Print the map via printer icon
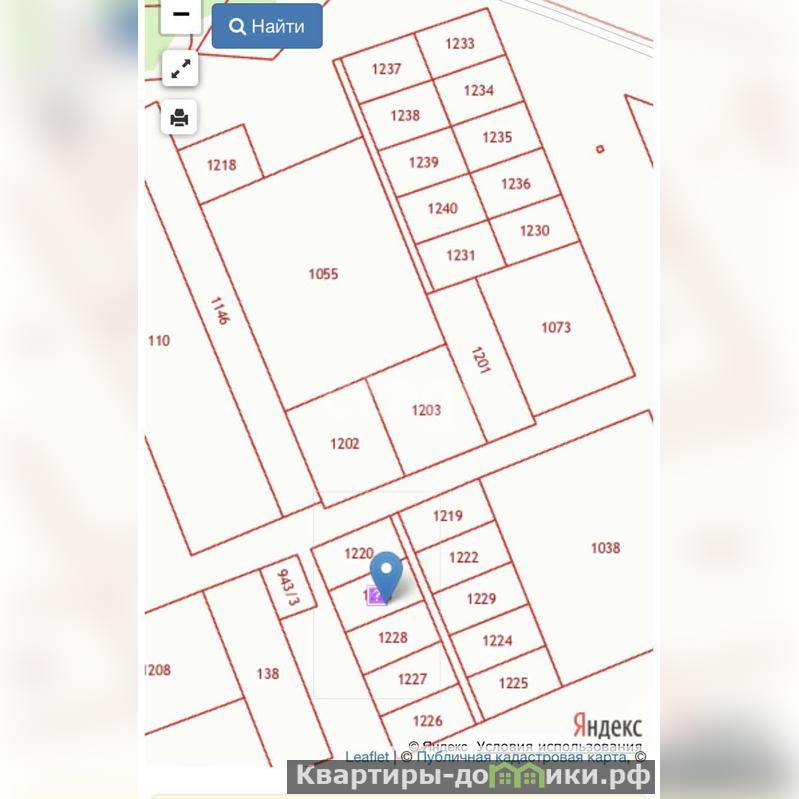This screenshot has height=799, width=799. (x=180, y=118)
